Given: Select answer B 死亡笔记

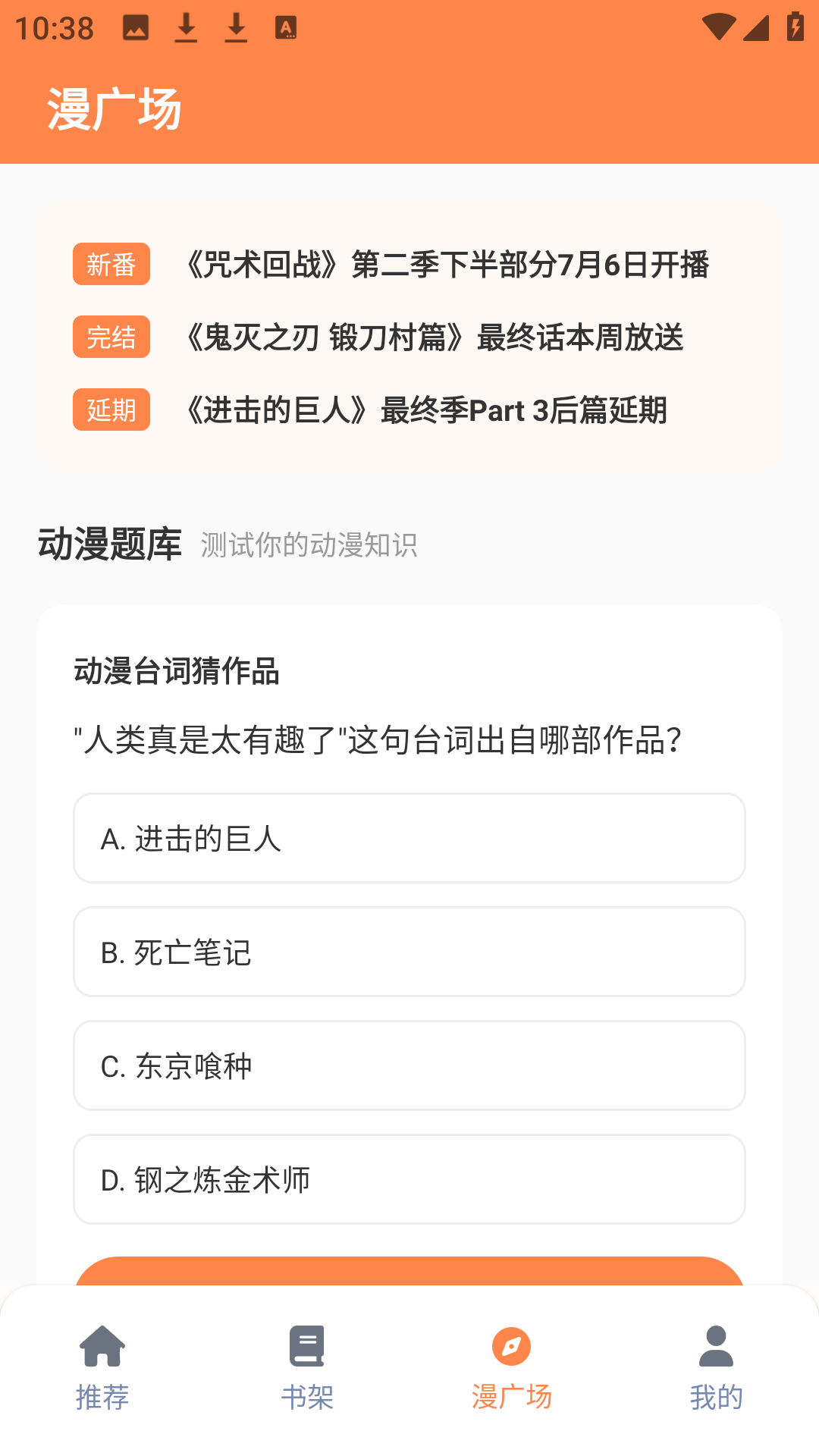Looking at the screenshot, I should tap(409, 952).
